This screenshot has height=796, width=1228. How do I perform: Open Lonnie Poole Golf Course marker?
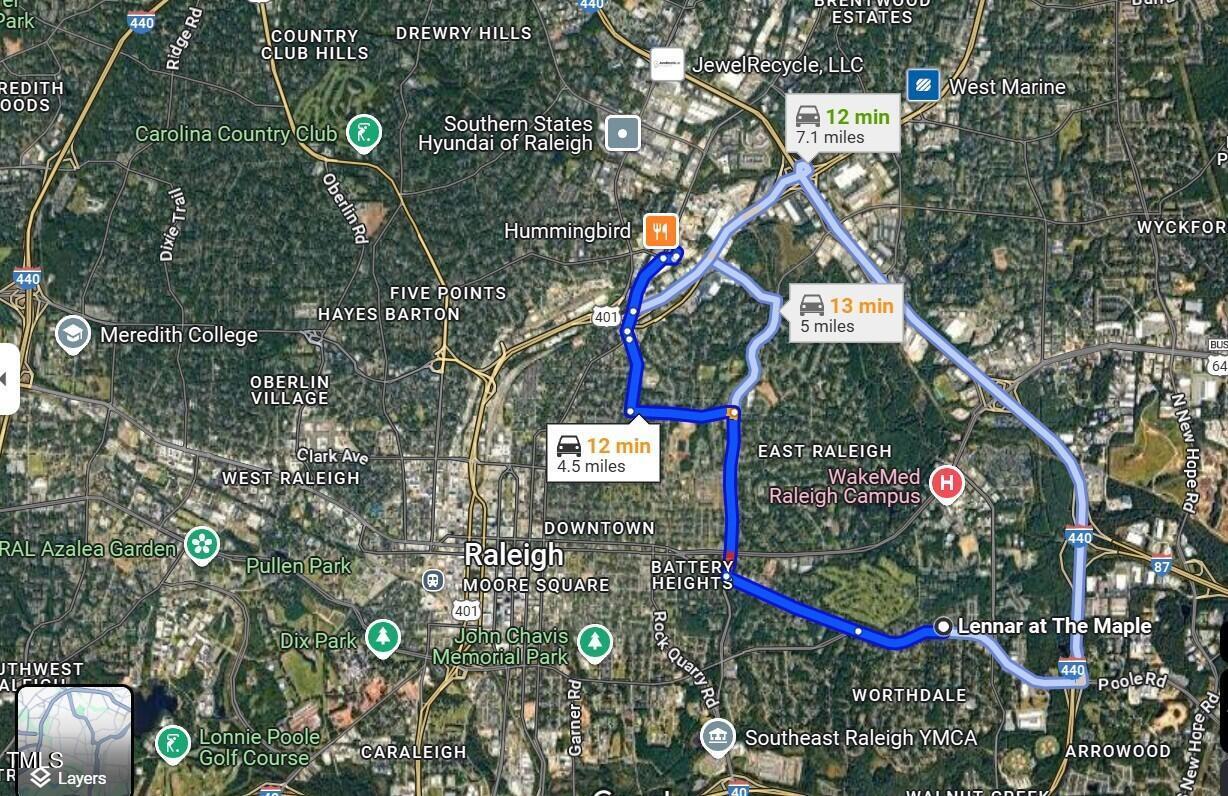[x=173, y=745]
